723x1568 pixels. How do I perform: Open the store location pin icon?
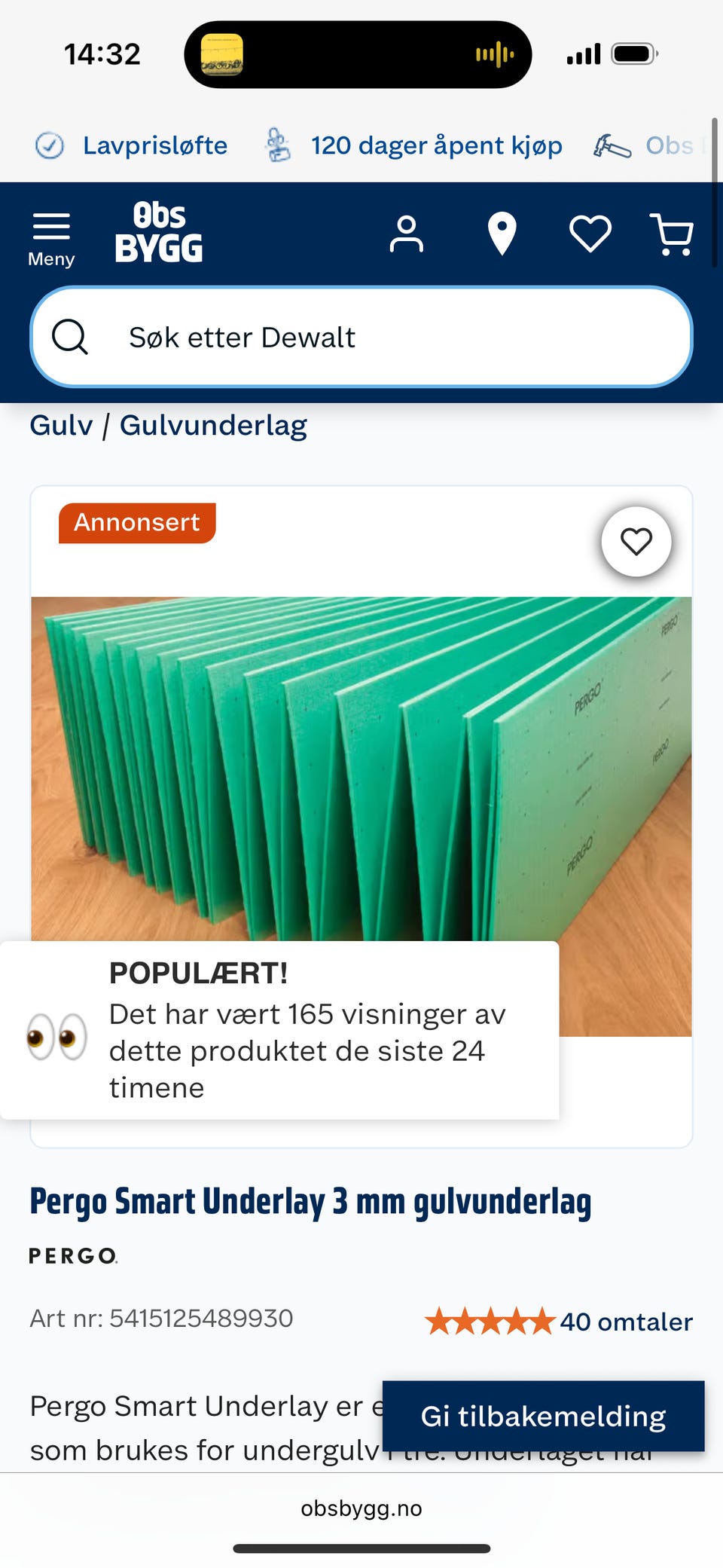tap(501, 234)
